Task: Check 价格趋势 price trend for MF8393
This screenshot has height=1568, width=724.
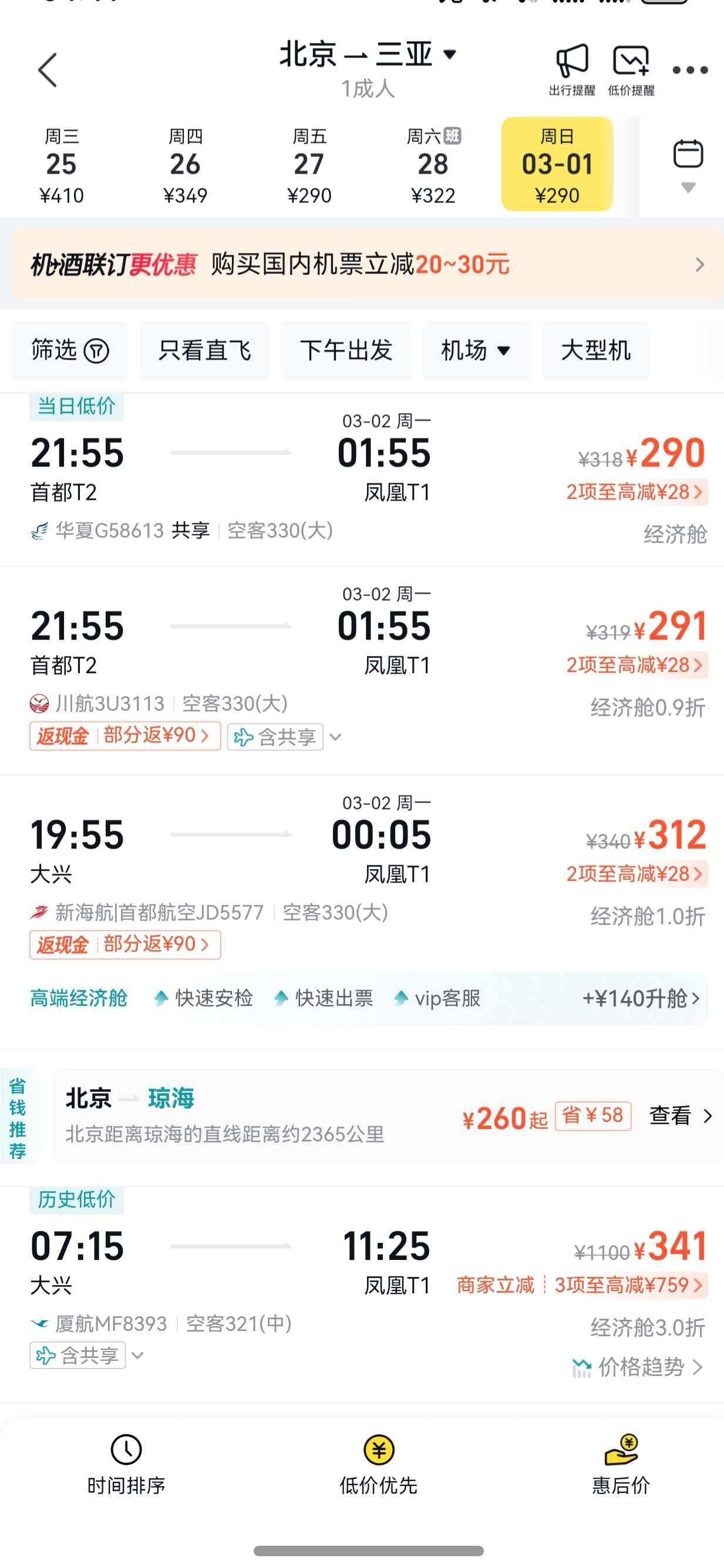Action: click(638, 1367)
